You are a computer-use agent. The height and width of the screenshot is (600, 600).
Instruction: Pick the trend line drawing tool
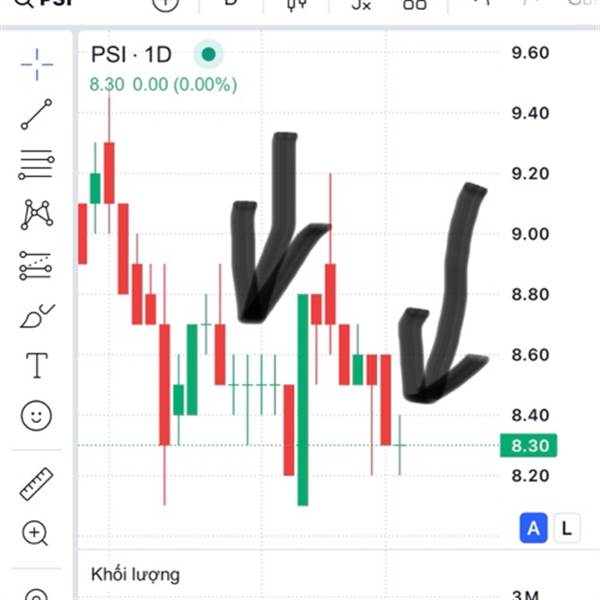[x=37, y=114]
